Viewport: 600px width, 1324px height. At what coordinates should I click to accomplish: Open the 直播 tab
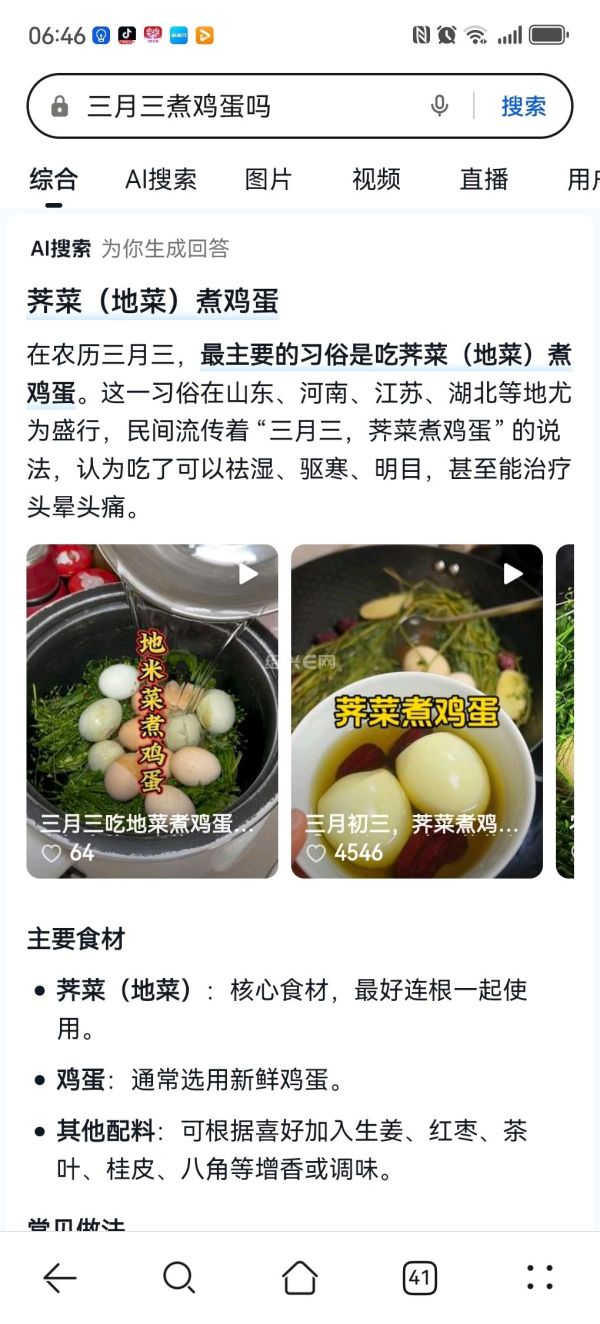(484, 180)
